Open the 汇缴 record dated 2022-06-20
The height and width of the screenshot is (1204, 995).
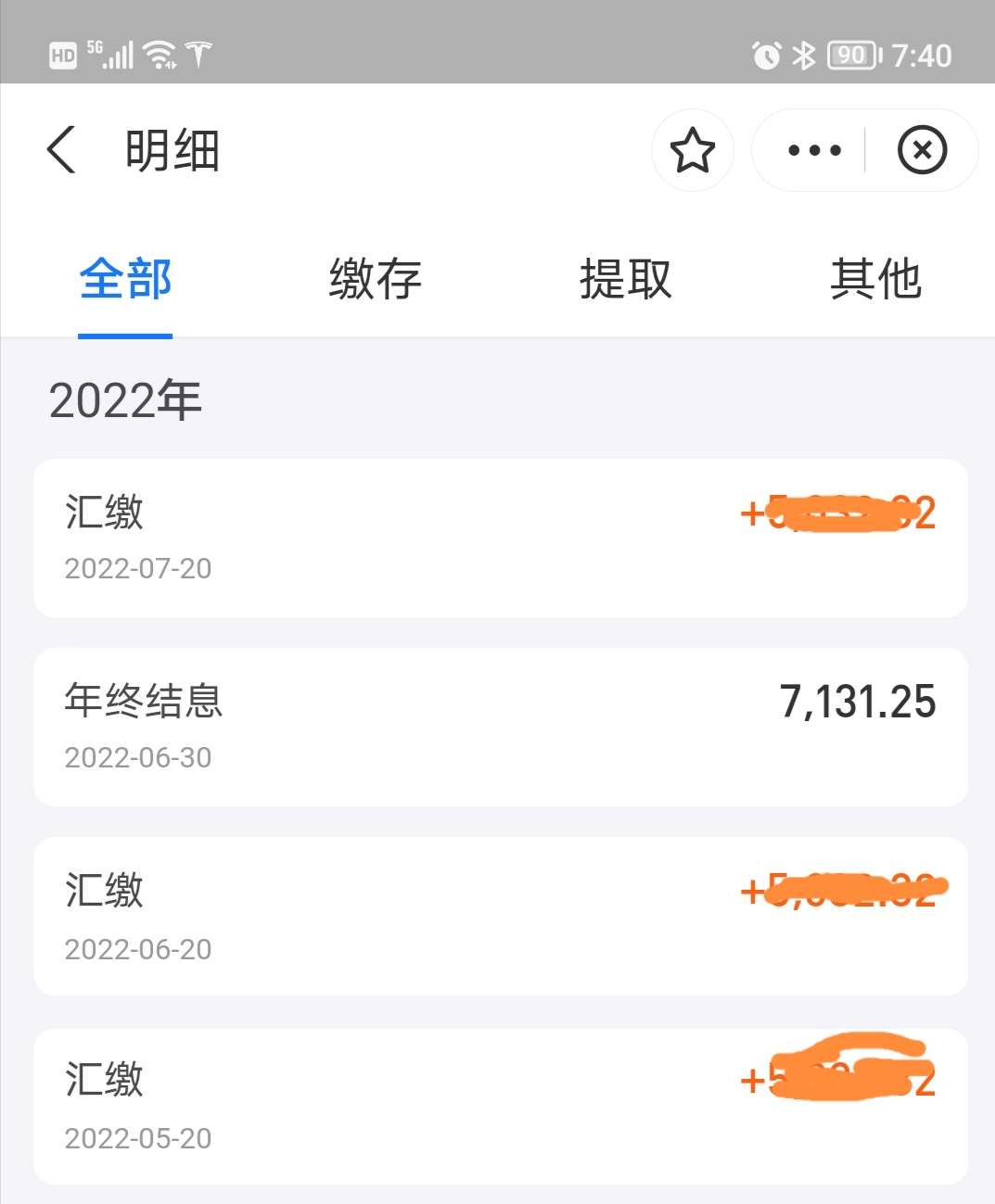500,916
